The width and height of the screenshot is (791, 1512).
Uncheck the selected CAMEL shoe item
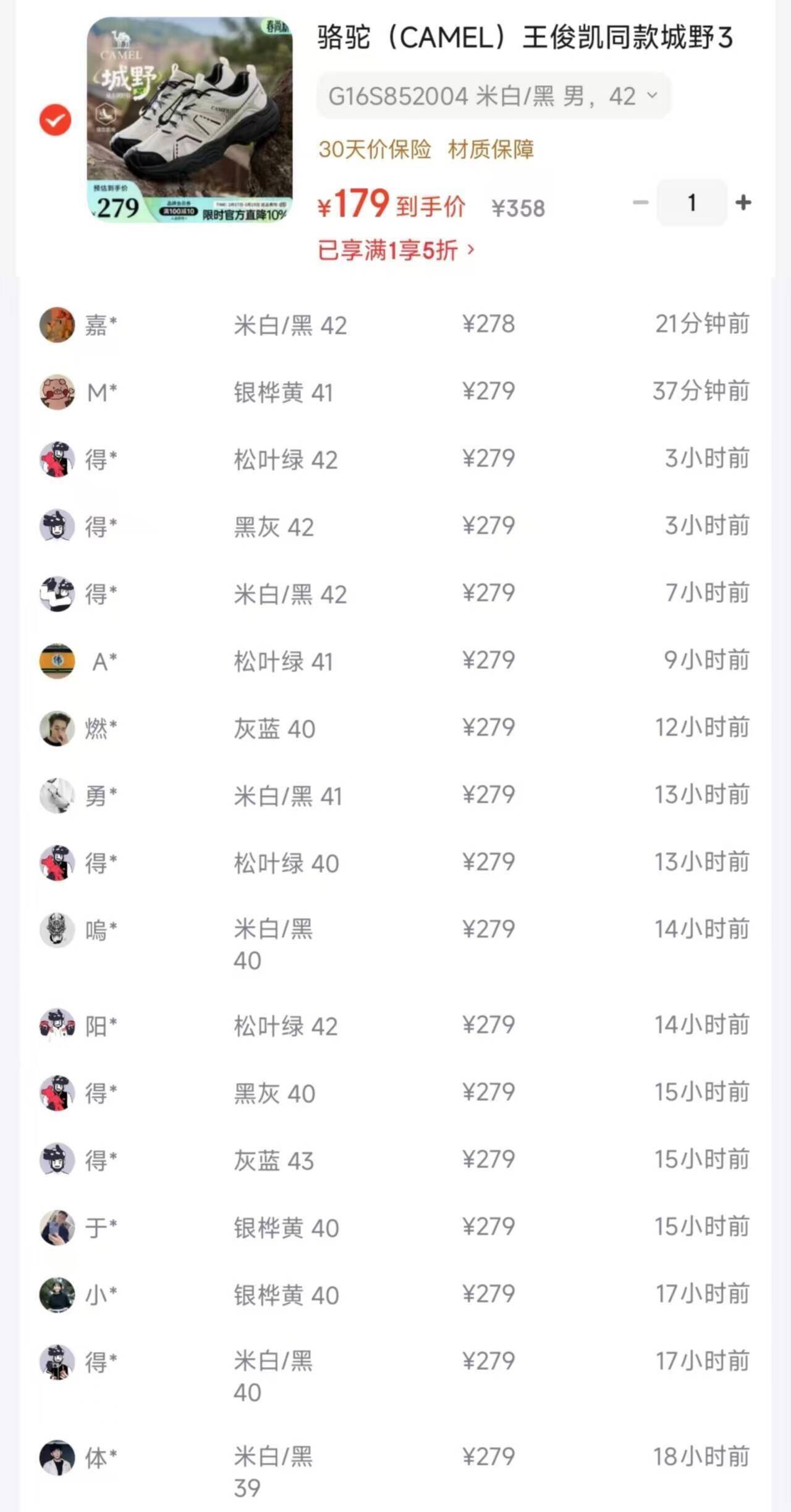tap(55, 120)
